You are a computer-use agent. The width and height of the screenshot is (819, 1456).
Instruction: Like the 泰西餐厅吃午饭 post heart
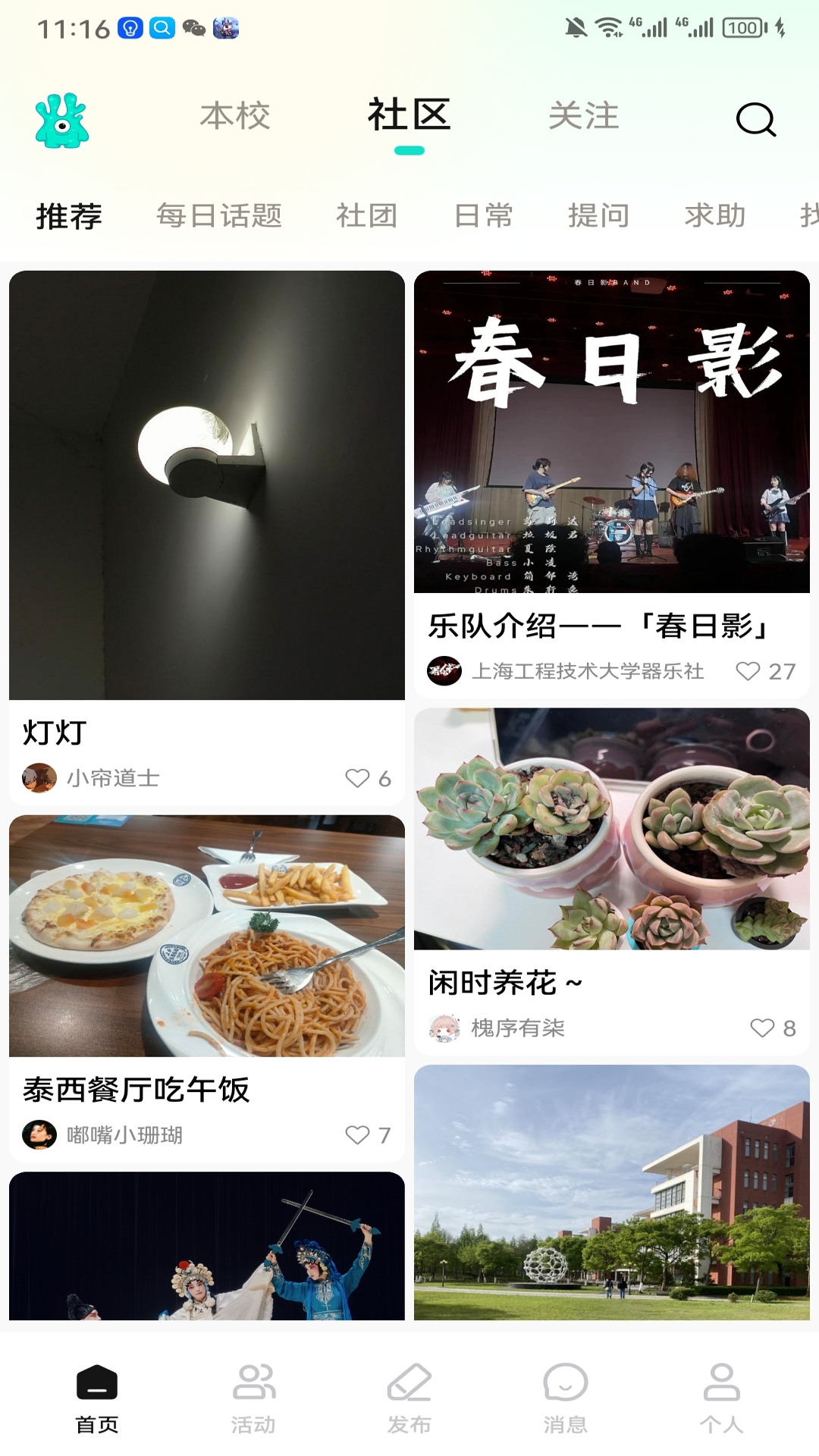click(x=356, y=1135)
